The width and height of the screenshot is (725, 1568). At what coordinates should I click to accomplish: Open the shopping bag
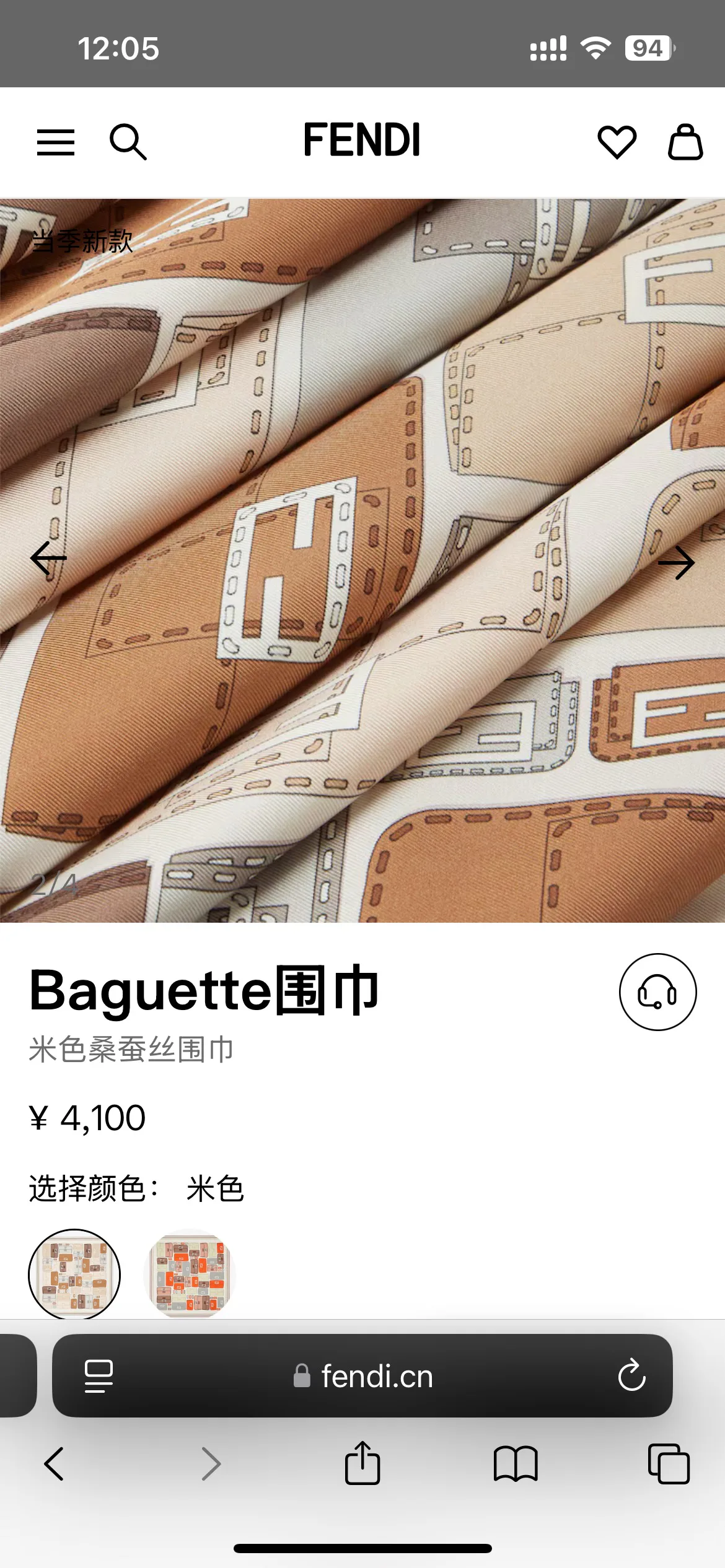pyautogui.click(x=685, y=142)
